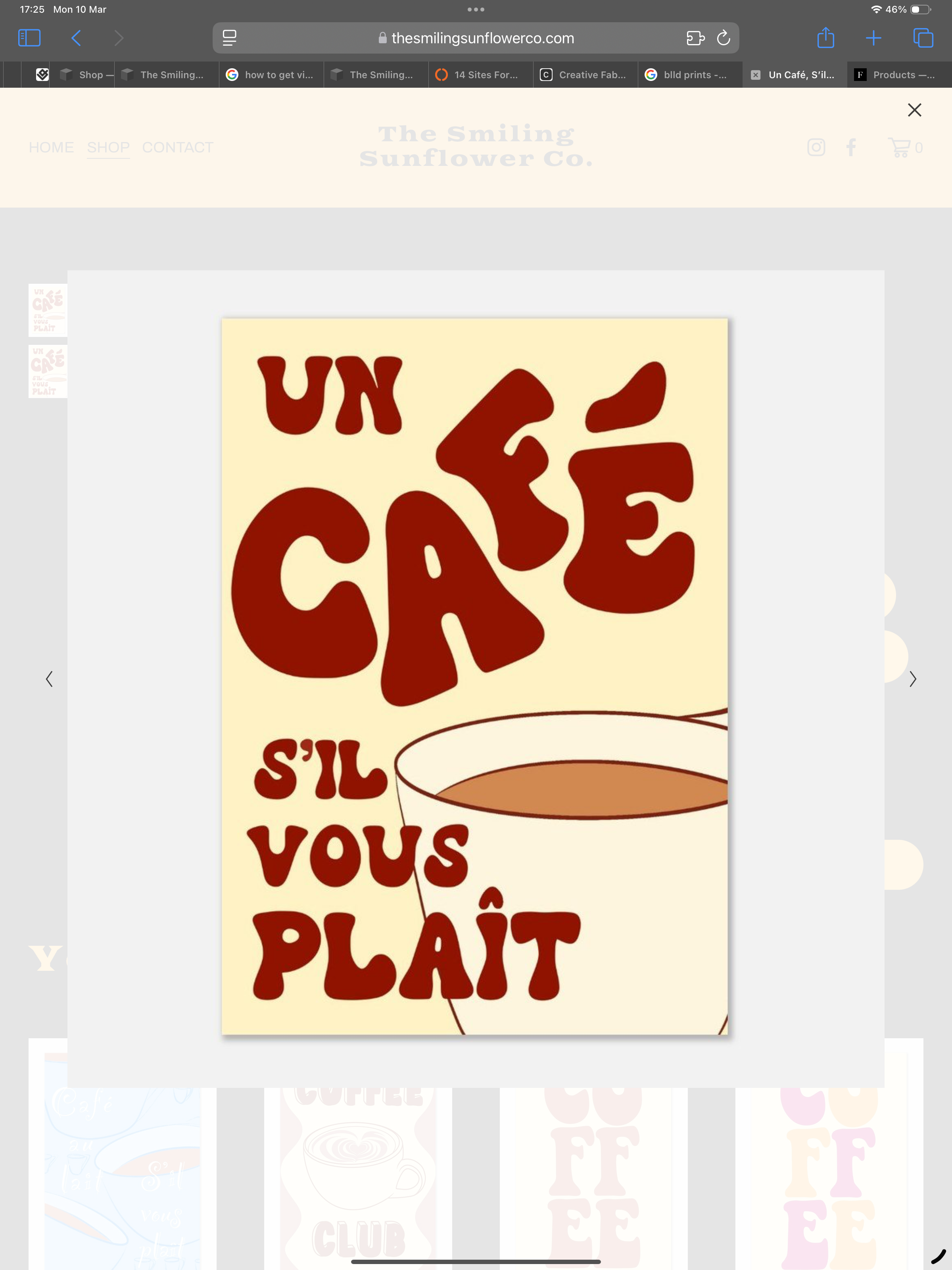Image resolution: width=952 pixels, height=1270 pixels.
Task: Go back to the previous page
Action: click(x=76, y=38)
